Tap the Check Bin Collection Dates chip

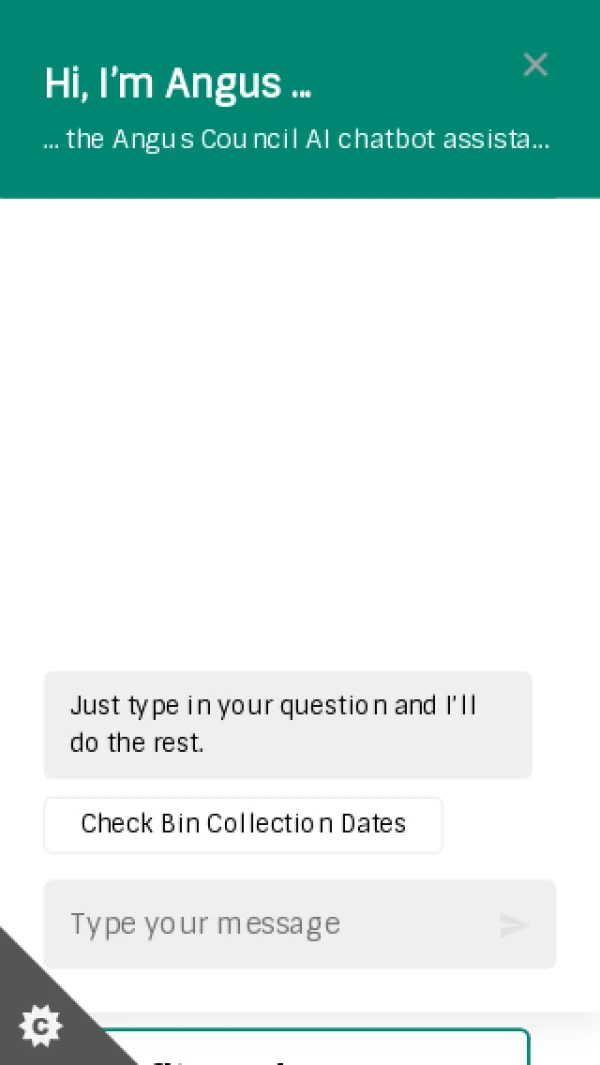(x=243, y=824)
